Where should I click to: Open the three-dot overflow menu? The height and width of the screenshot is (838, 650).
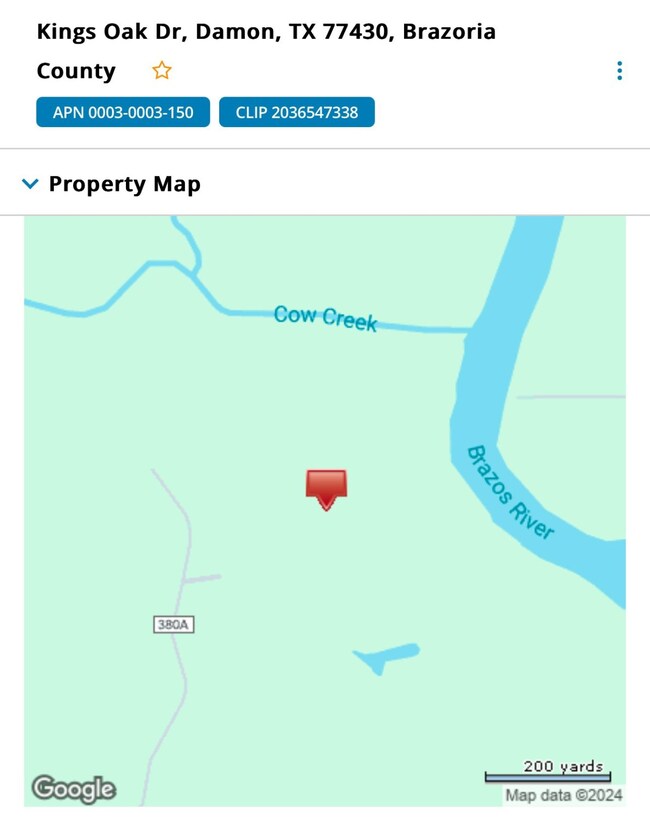click(x=620, y=71)
